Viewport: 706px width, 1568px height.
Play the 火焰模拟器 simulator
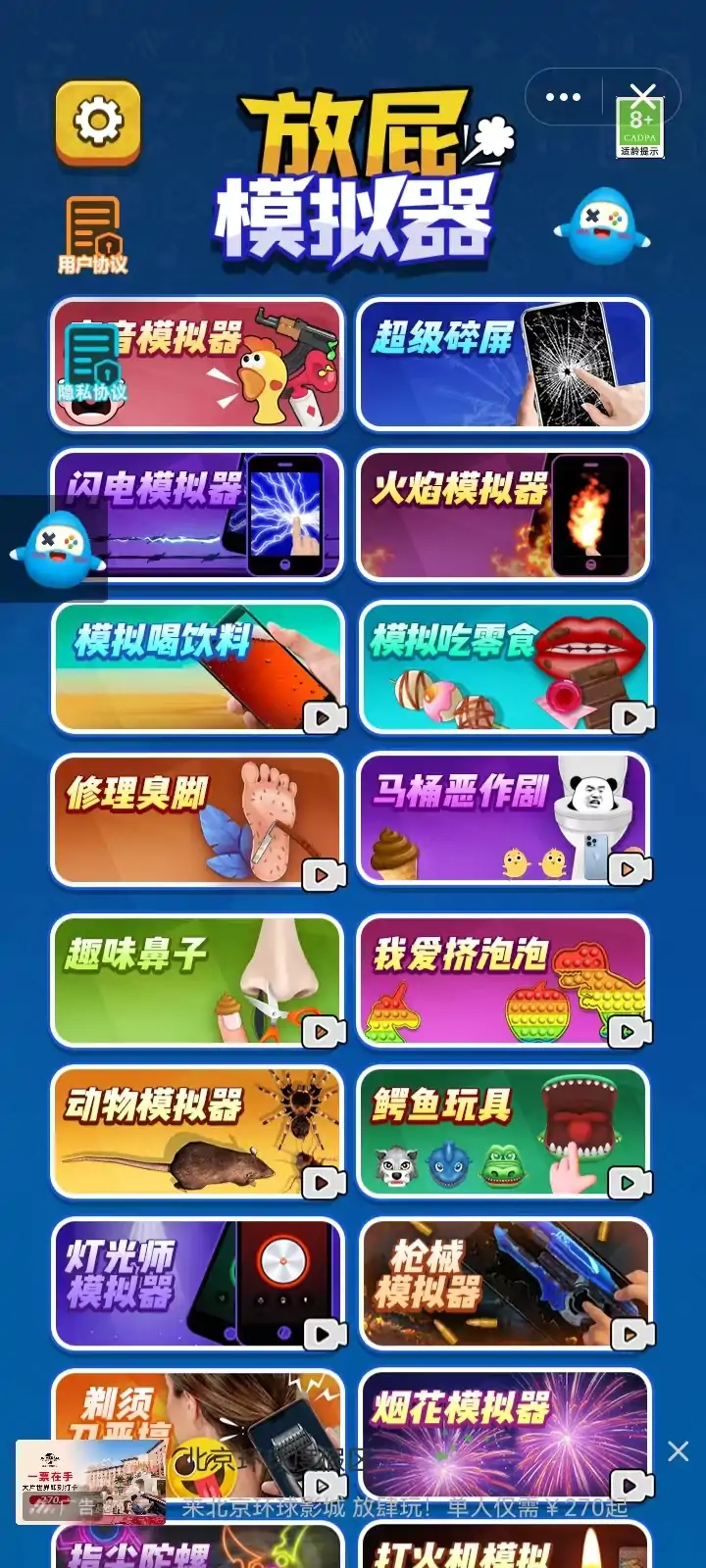[503, 514]
